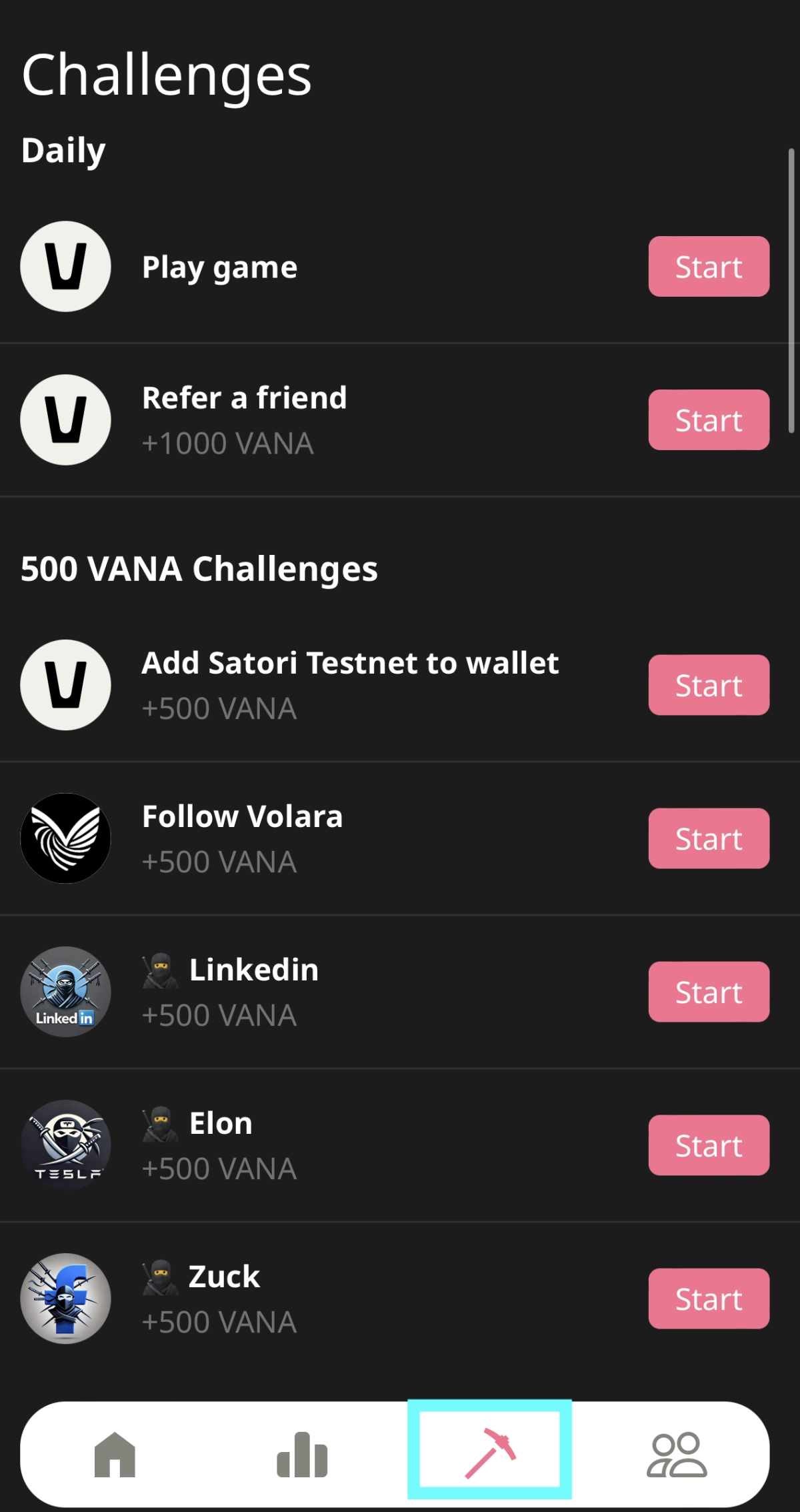Start the Zuck challenge
The width and height of the screenshot is (800, 1512).
(708, 1299)
